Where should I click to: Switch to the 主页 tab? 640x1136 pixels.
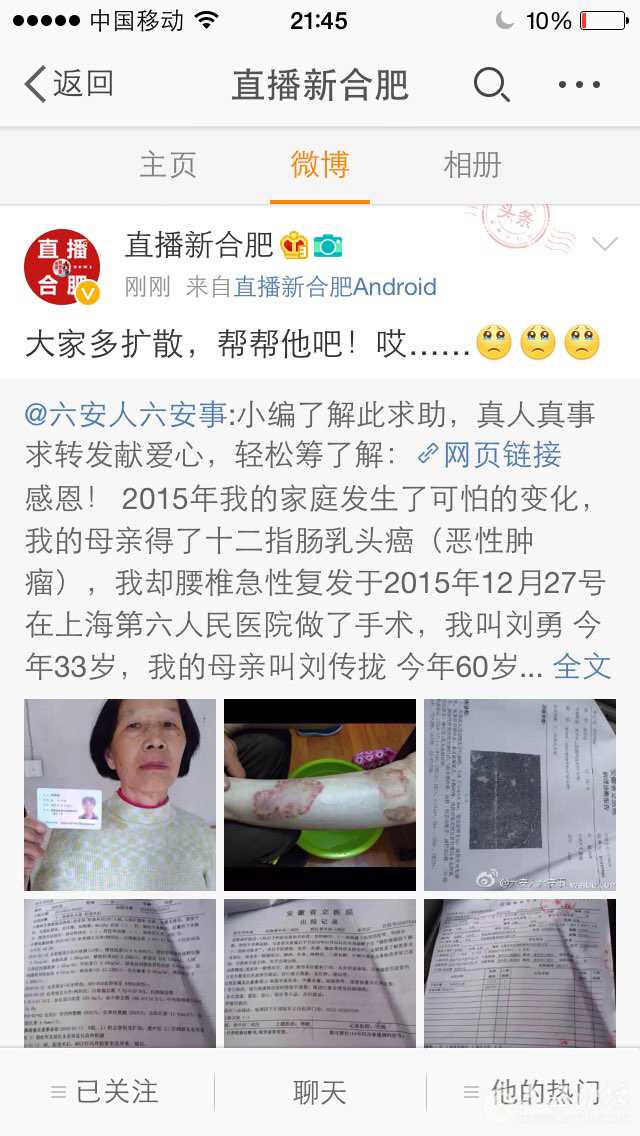pos(167,165)
